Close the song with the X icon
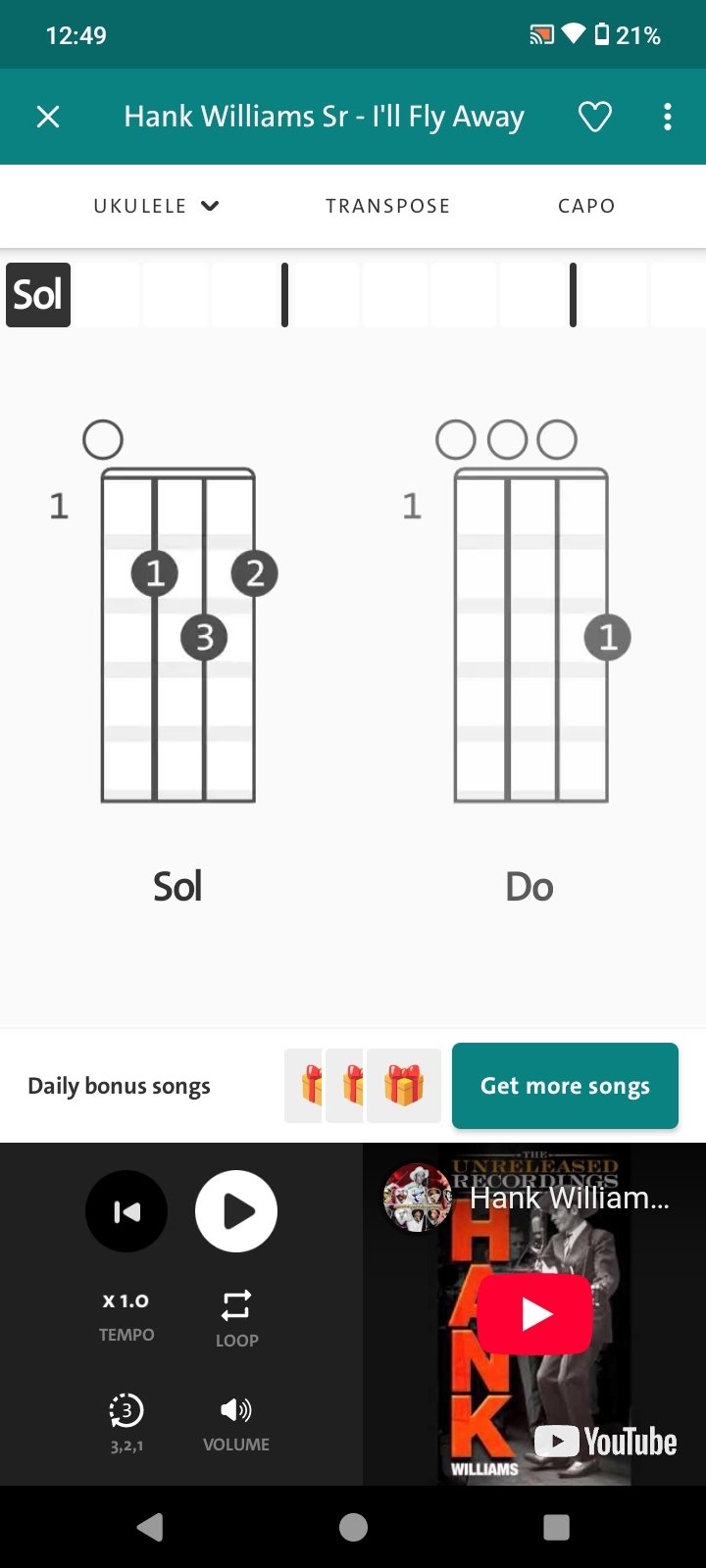Image resolution: width=706 pixels, height=1568 pixels. 48,116
